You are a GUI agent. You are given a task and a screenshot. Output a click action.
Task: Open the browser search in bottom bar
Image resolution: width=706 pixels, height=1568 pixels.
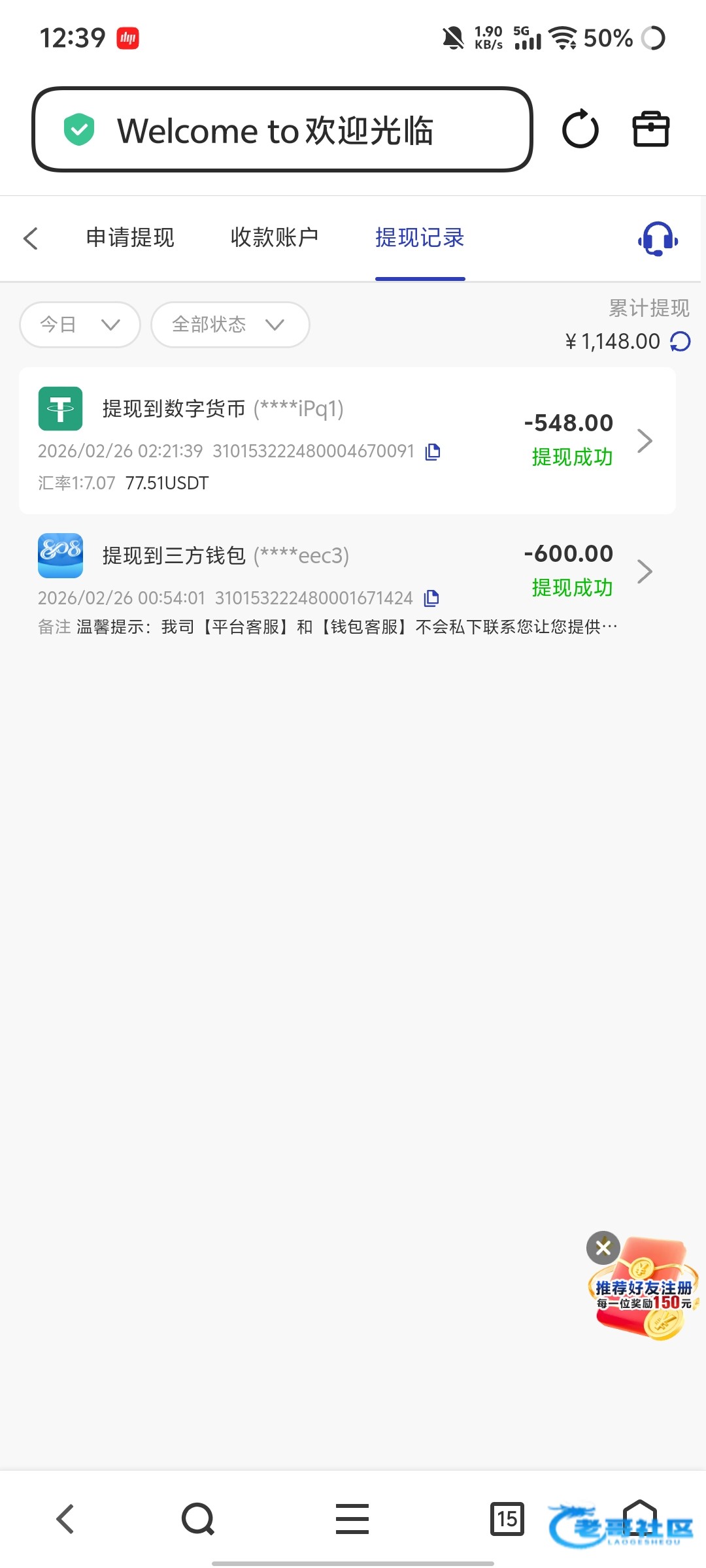coord(197,1519)
